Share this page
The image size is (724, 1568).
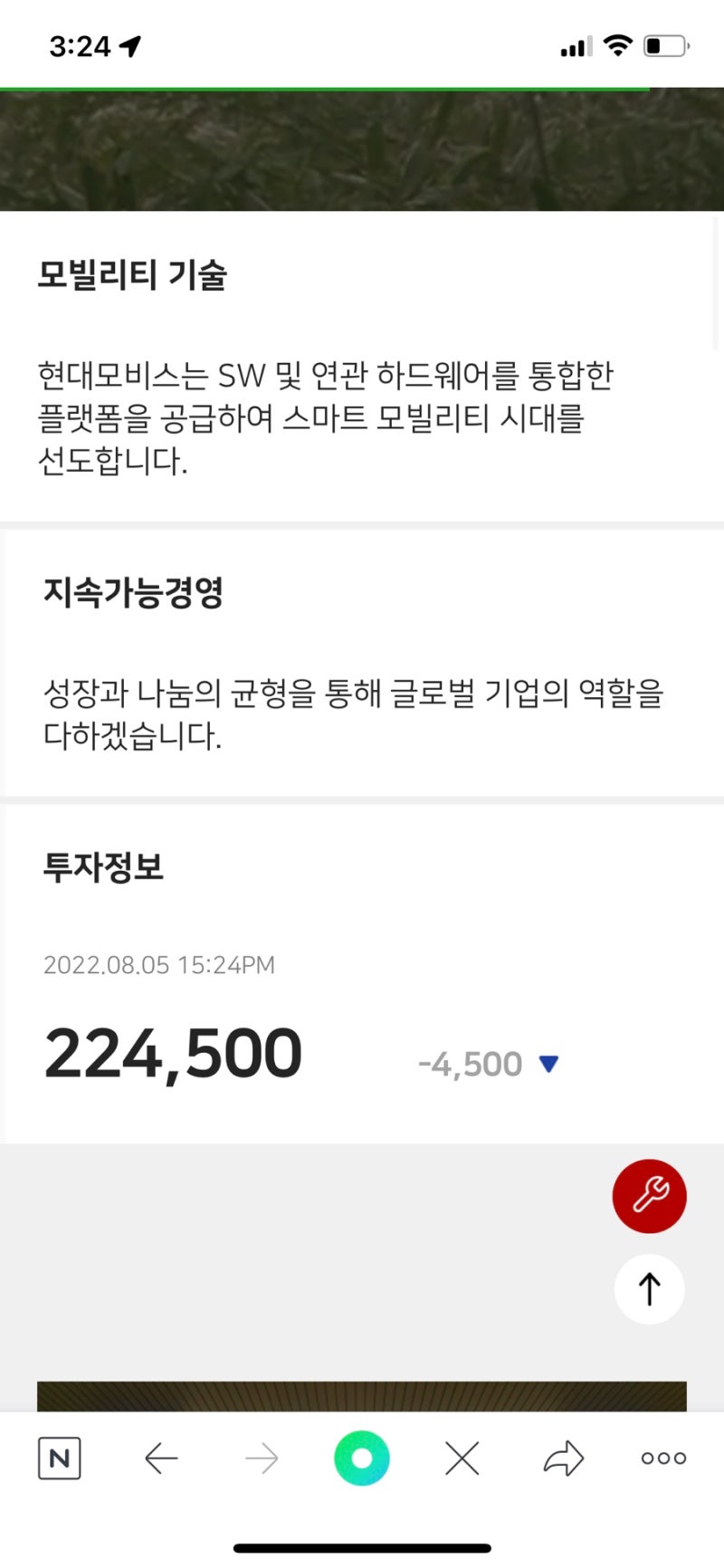[x=564, y=1458]
